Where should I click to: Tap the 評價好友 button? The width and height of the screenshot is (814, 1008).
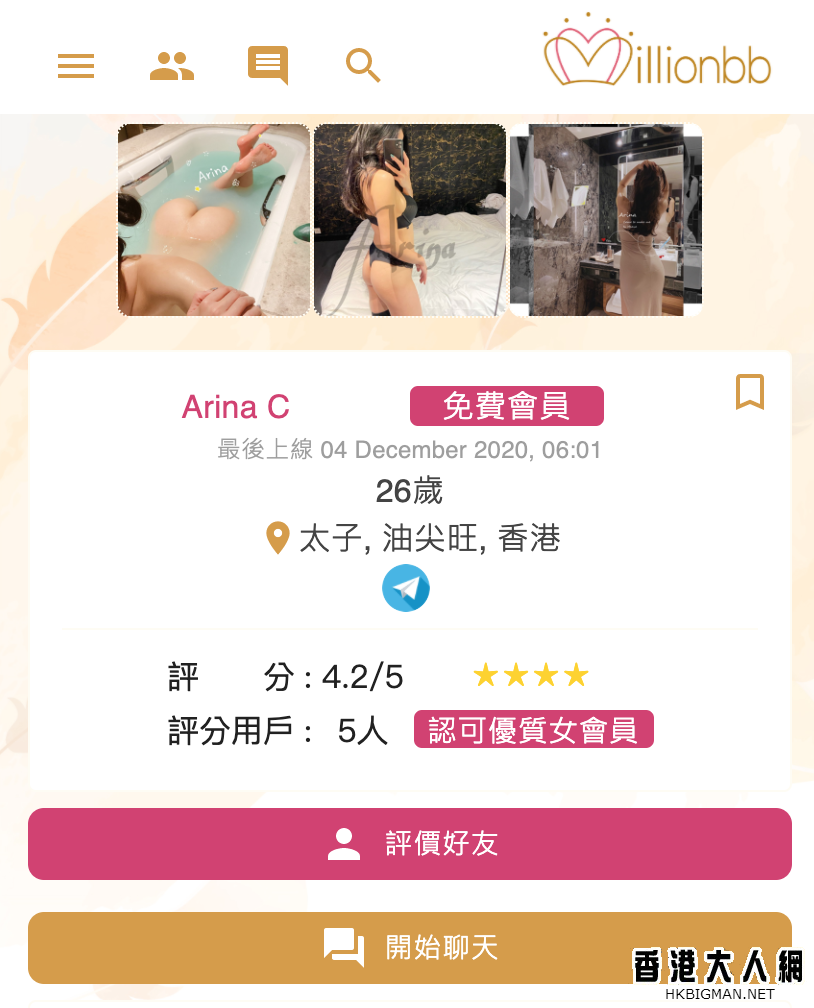pos(410,844)
